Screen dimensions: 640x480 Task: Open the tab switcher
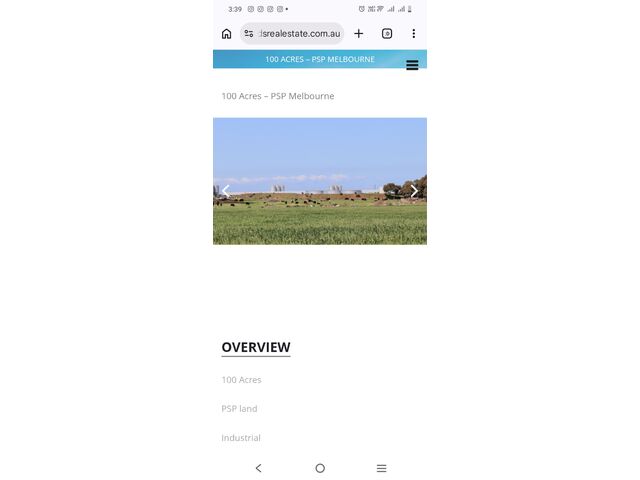coord(387,33)
